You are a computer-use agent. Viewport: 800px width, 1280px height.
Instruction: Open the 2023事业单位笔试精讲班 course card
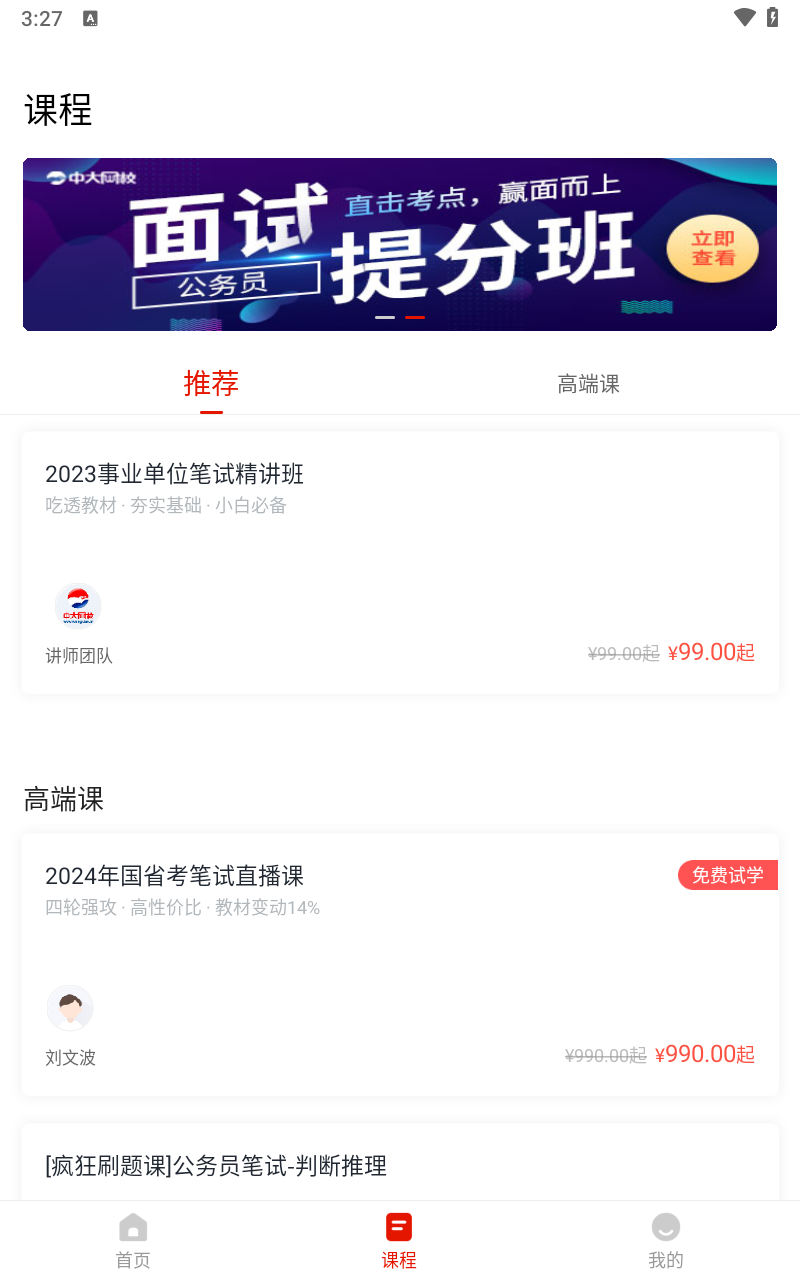(x=400, y=562)
